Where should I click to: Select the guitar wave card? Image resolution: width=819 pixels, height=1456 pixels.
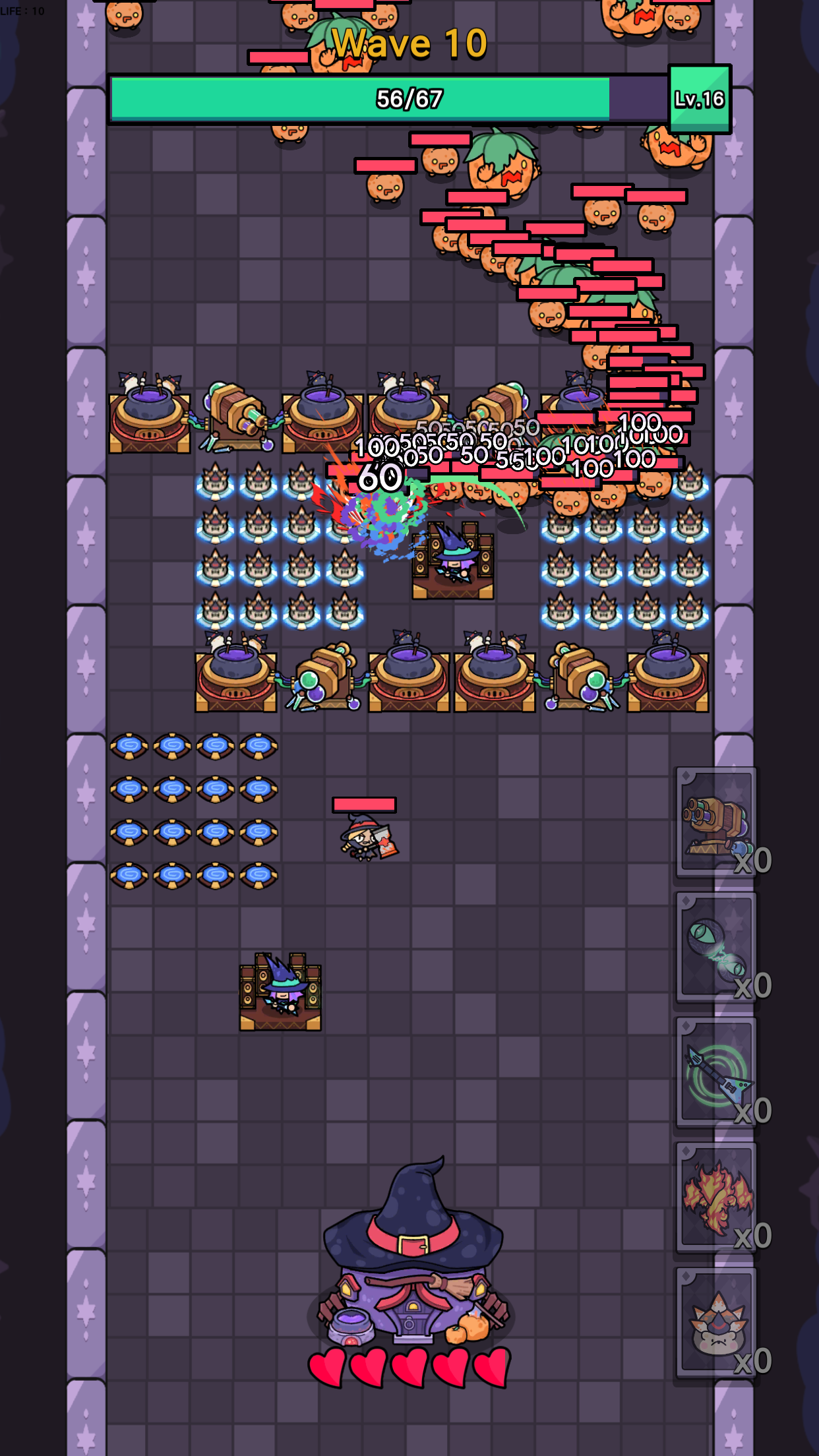coord(716,1072)
